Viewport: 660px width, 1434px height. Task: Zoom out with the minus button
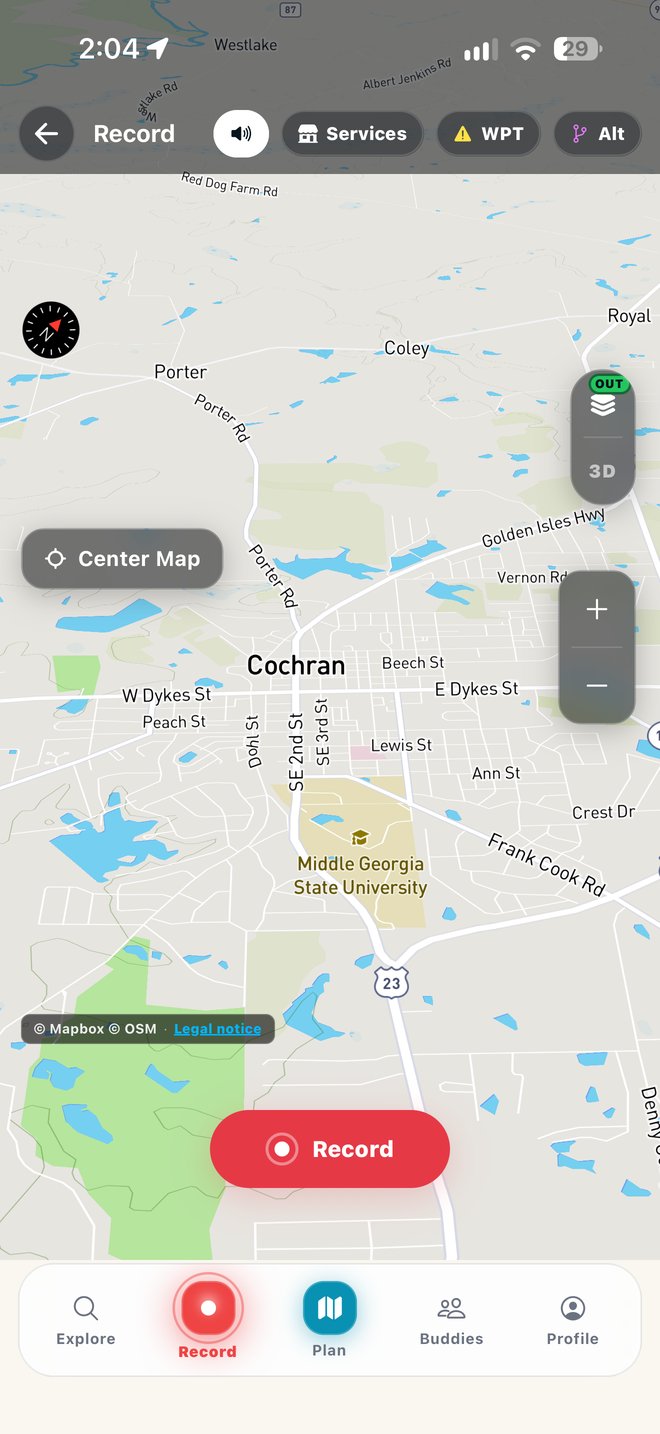tap(597, 686)
